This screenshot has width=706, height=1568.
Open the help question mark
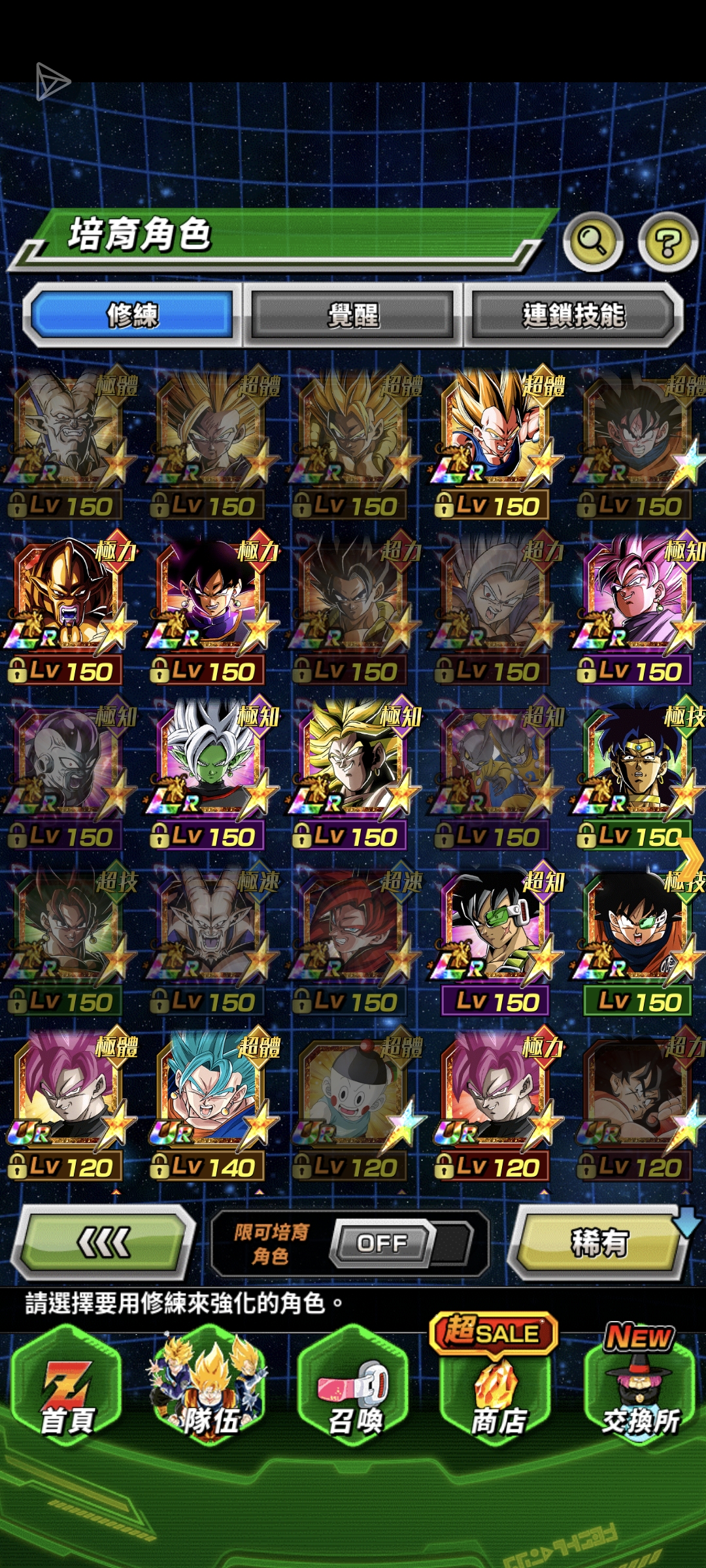pos(667,241)
